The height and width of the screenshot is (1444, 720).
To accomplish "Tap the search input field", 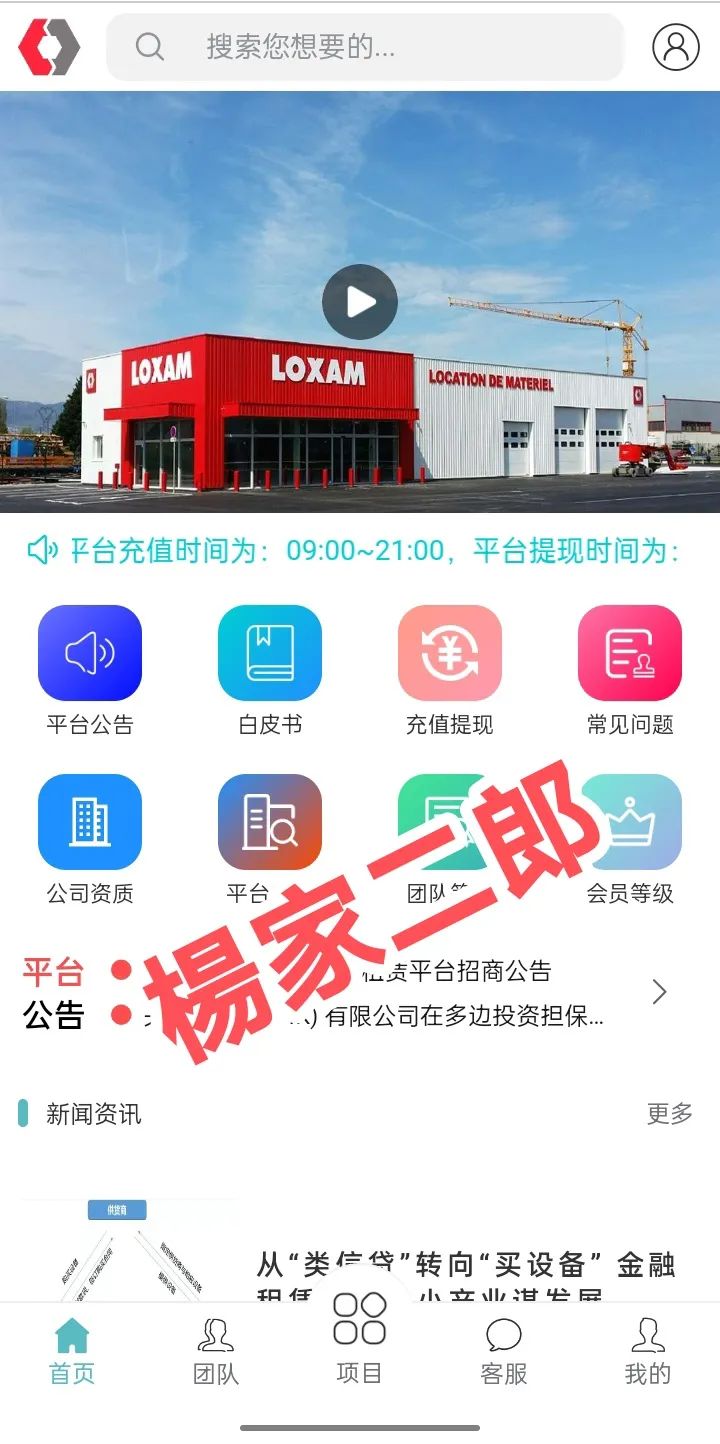I will point(370,47).
